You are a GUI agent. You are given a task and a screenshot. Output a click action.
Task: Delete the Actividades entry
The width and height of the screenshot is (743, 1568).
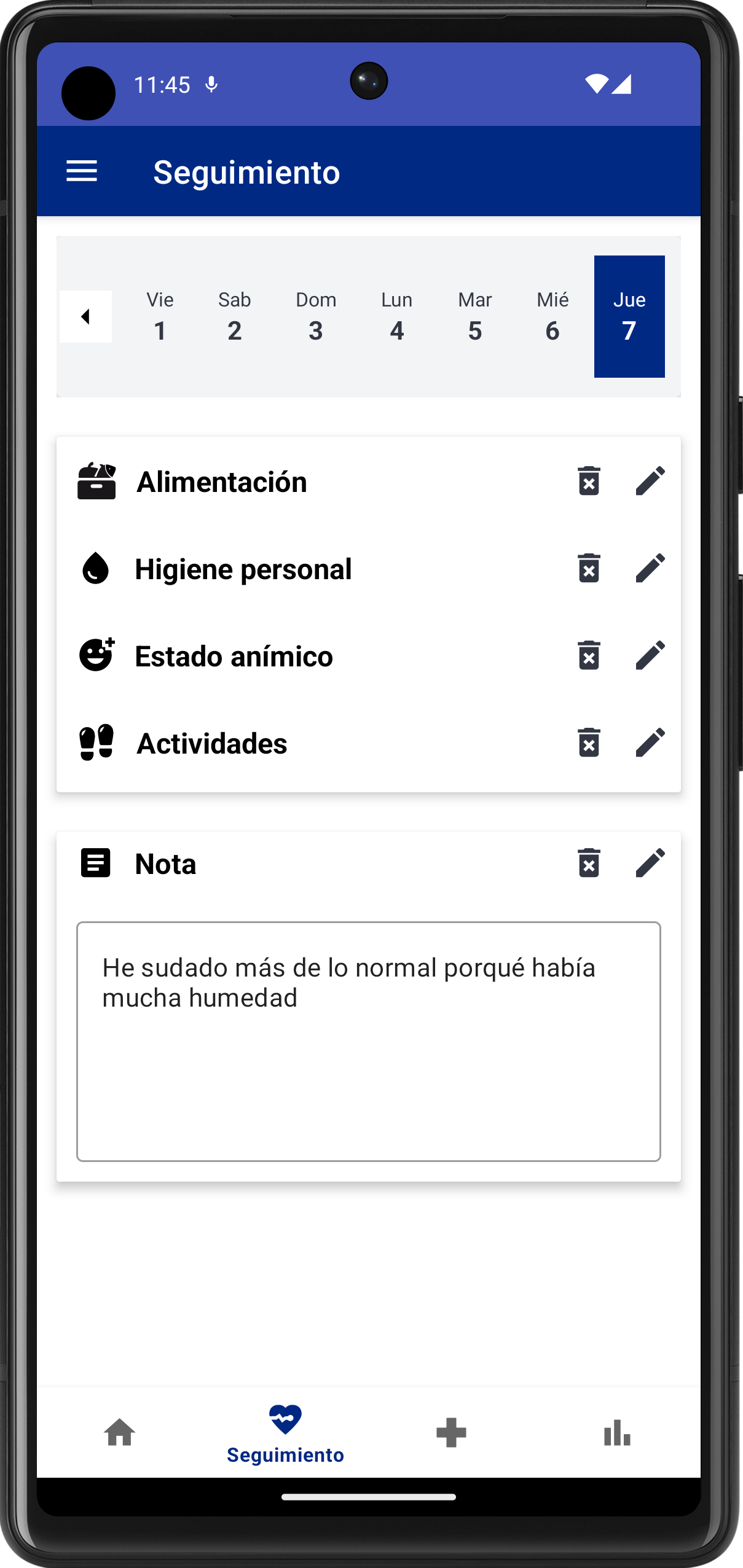(589, 743)
